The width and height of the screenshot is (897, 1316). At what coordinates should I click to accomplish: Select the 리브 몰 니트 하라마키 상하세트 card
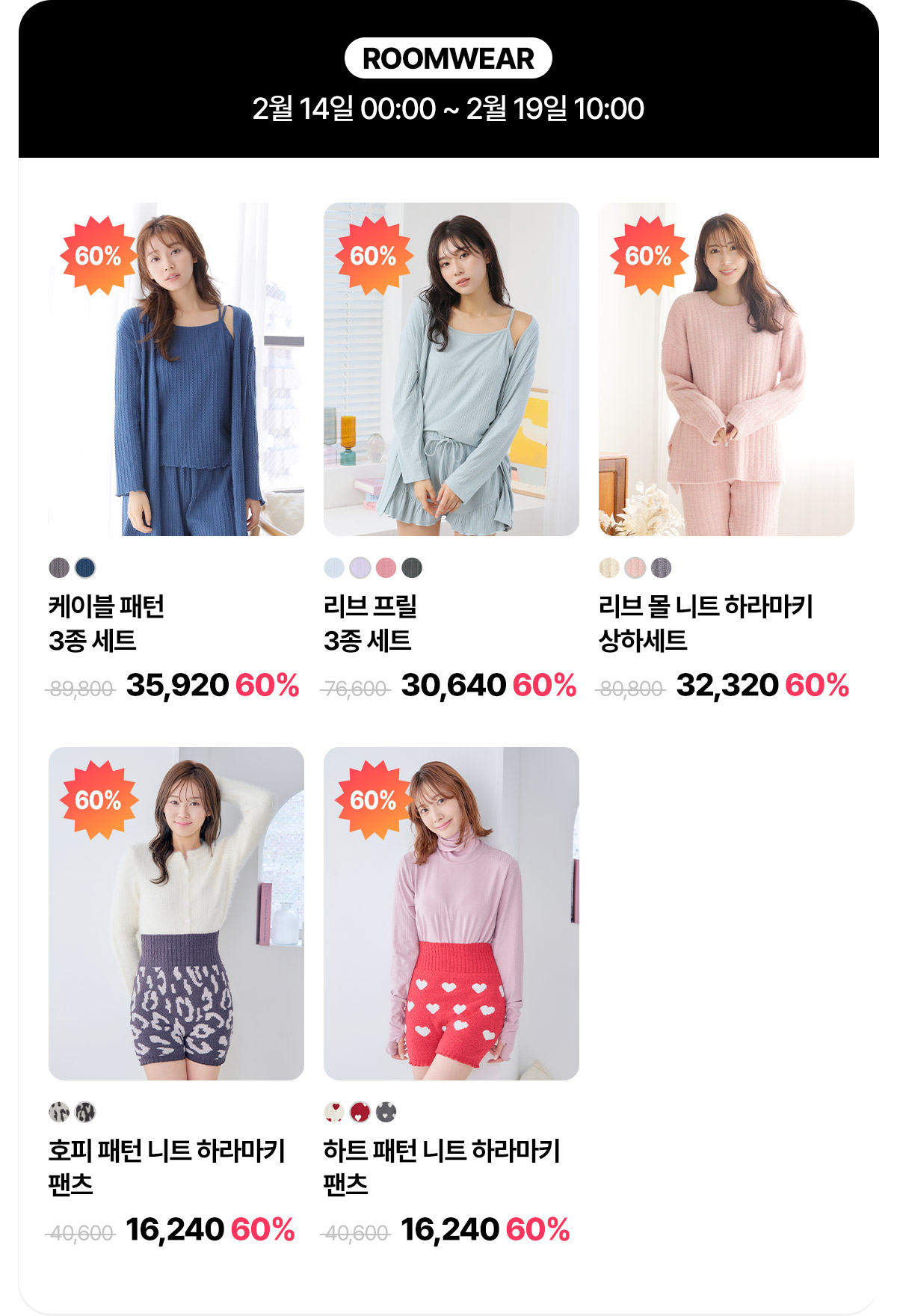tap(727, 369)
